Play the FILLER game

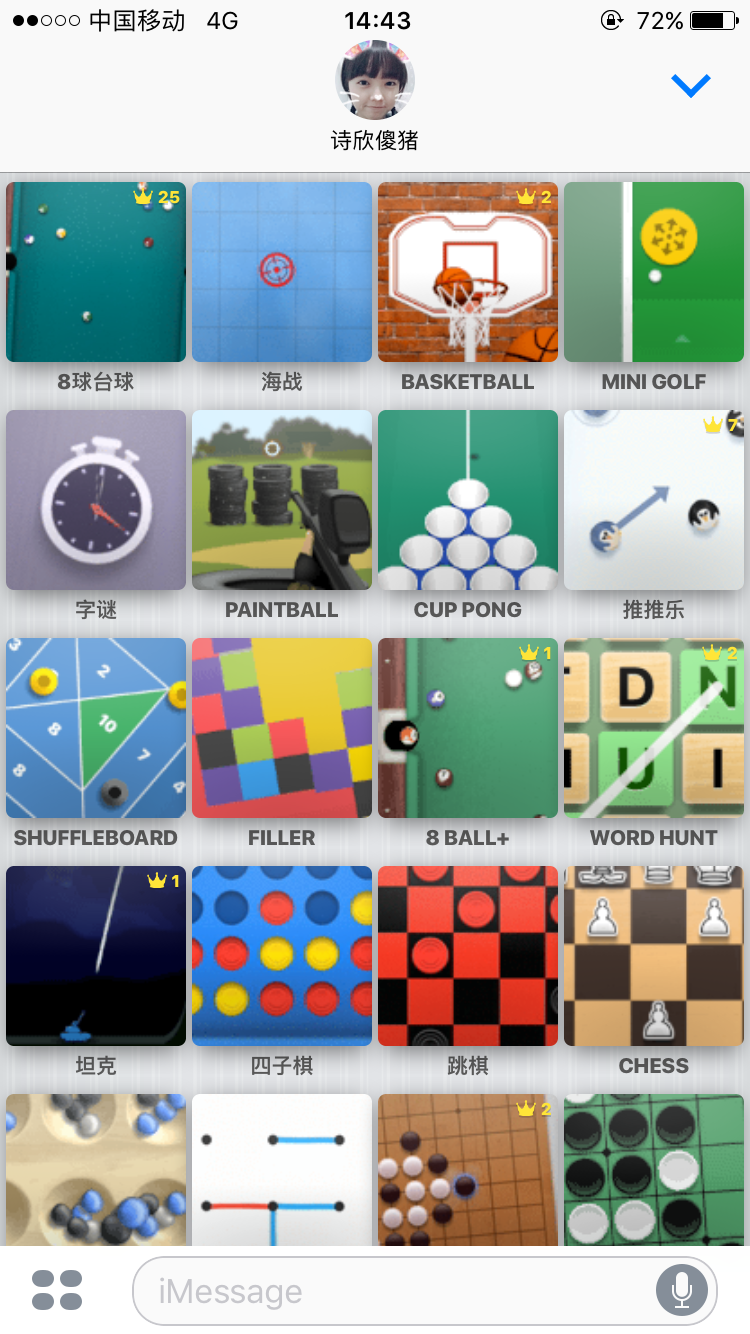(282, 728)
